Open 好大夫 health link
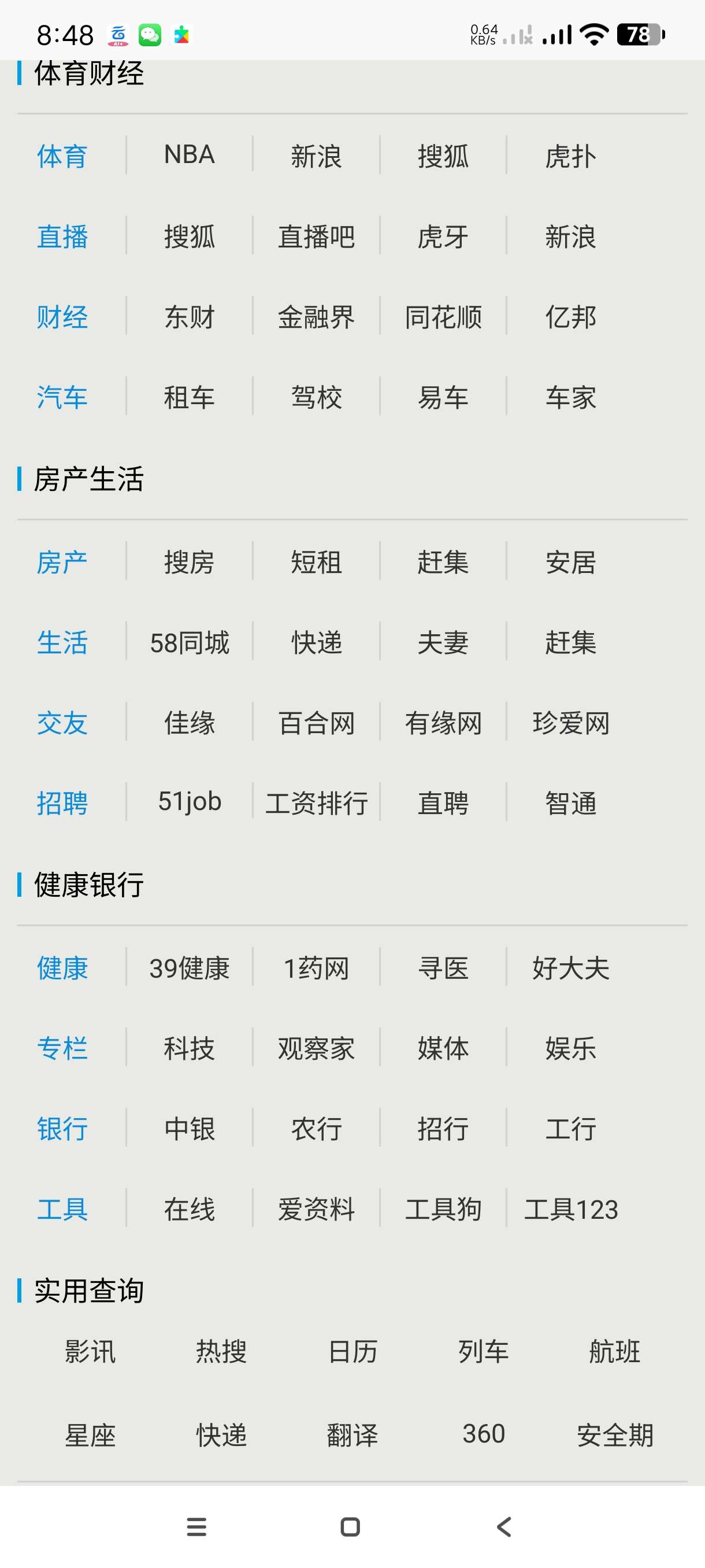Viewport: 705px width, 1568px height. pyautogui.click(x=570, y=968)
